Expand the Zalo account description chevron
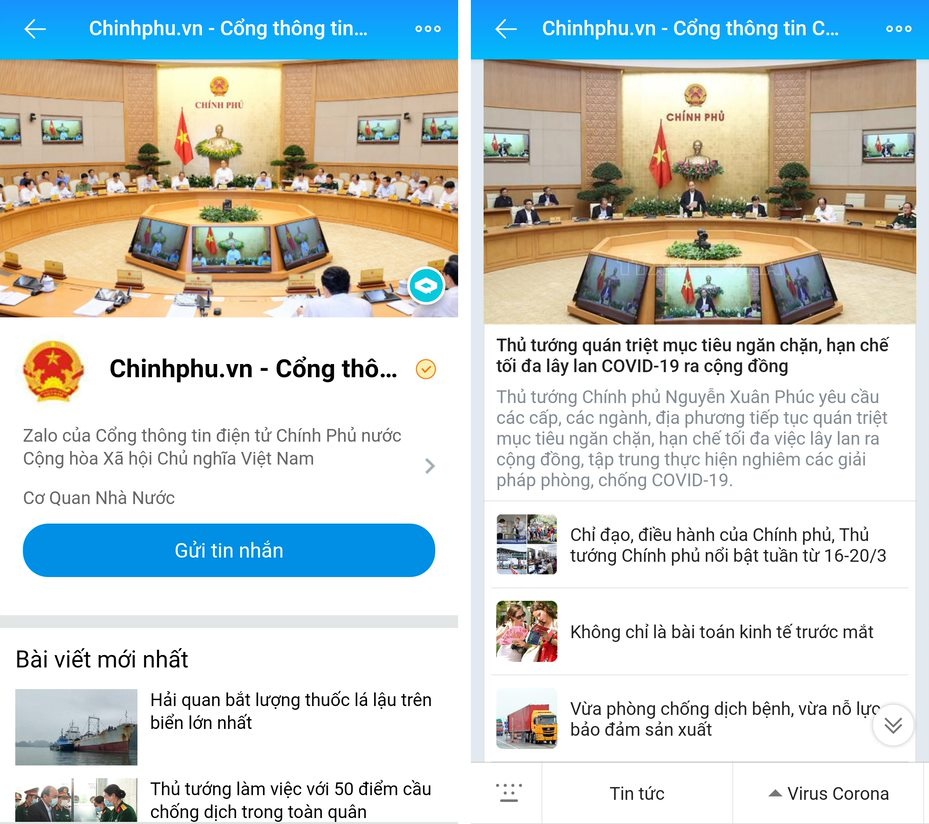The image size is (929, 824). (x=430, y=466)
